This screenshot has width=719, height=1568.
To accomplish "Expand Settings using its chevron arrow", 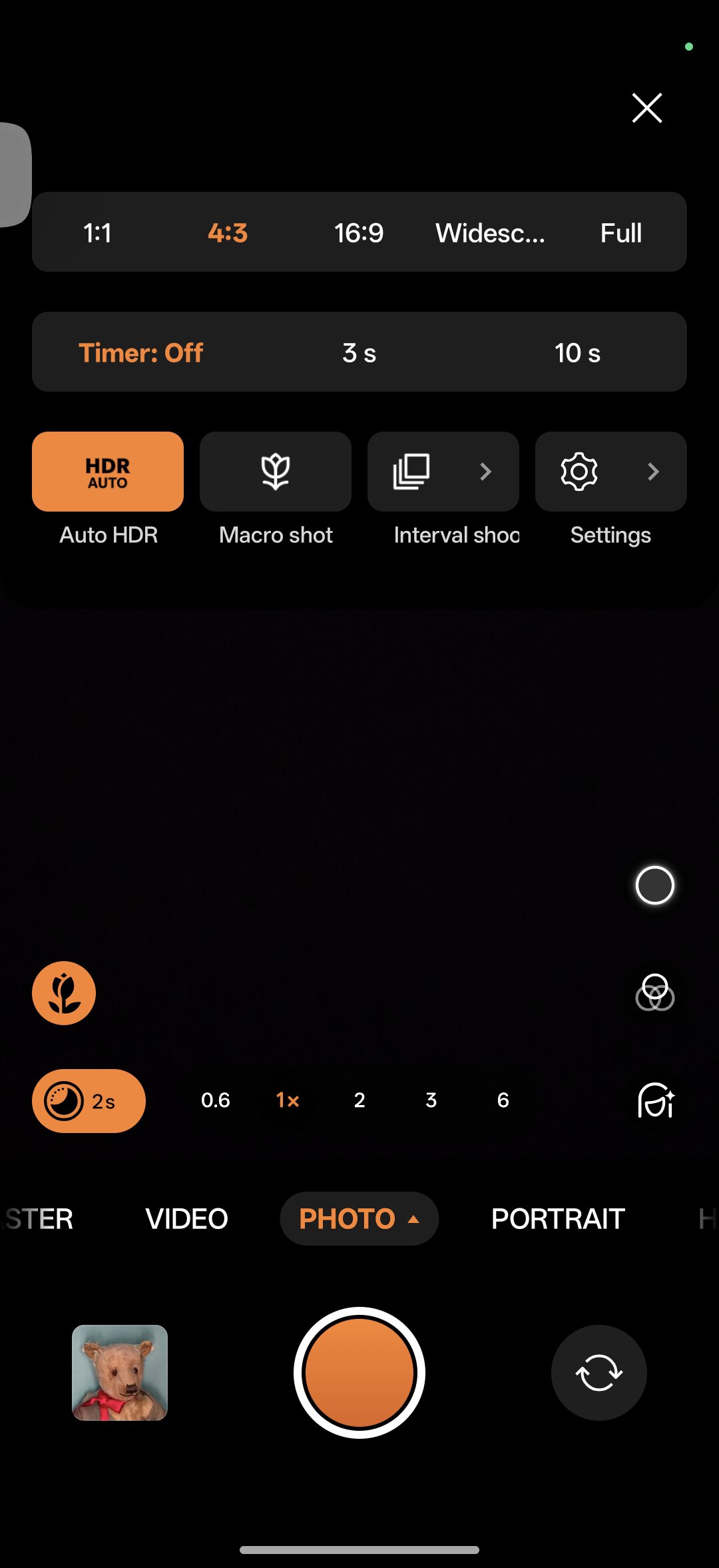I will tap(653, 471).
